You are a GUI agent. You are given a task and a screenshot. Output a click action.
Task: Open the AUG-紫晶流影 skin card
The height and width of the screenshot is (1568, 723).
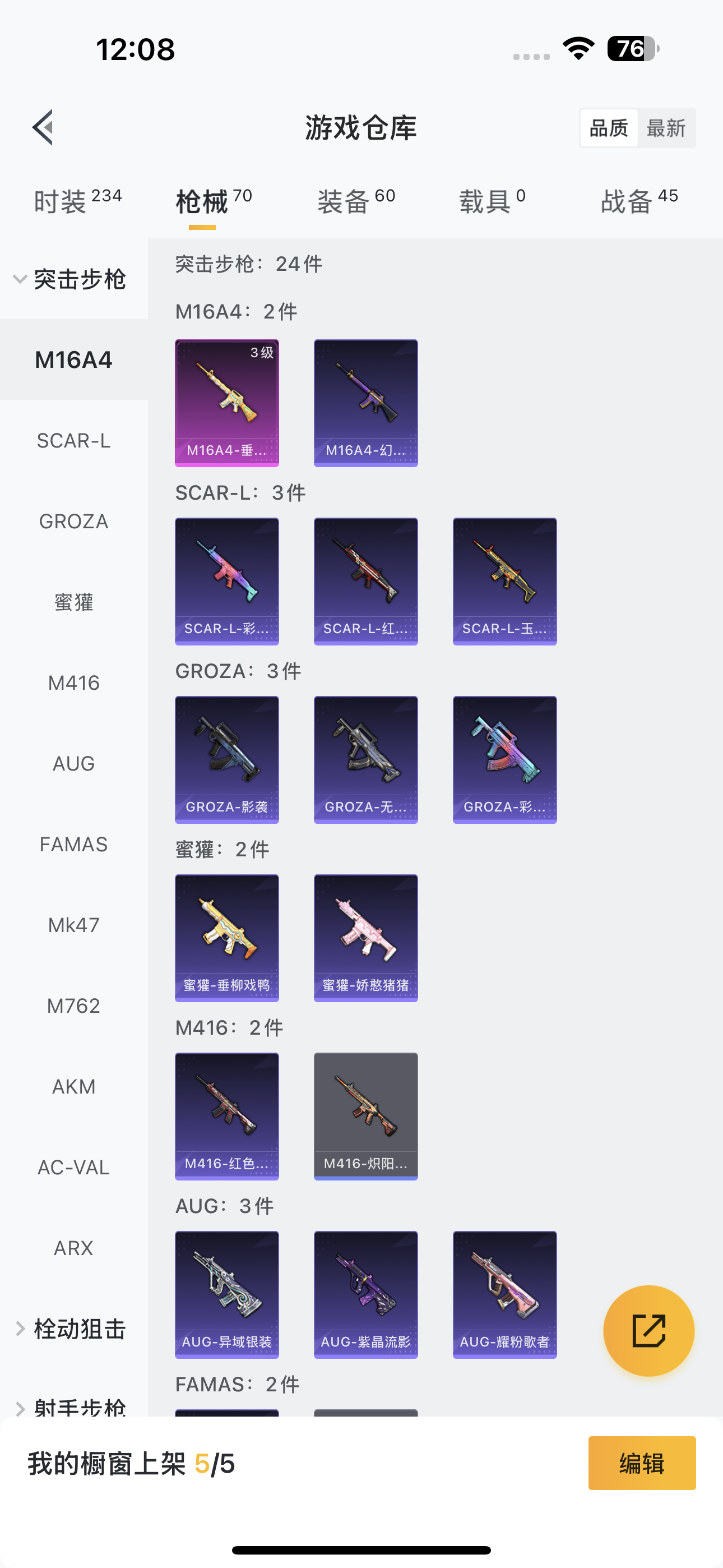coord(365,1295)
